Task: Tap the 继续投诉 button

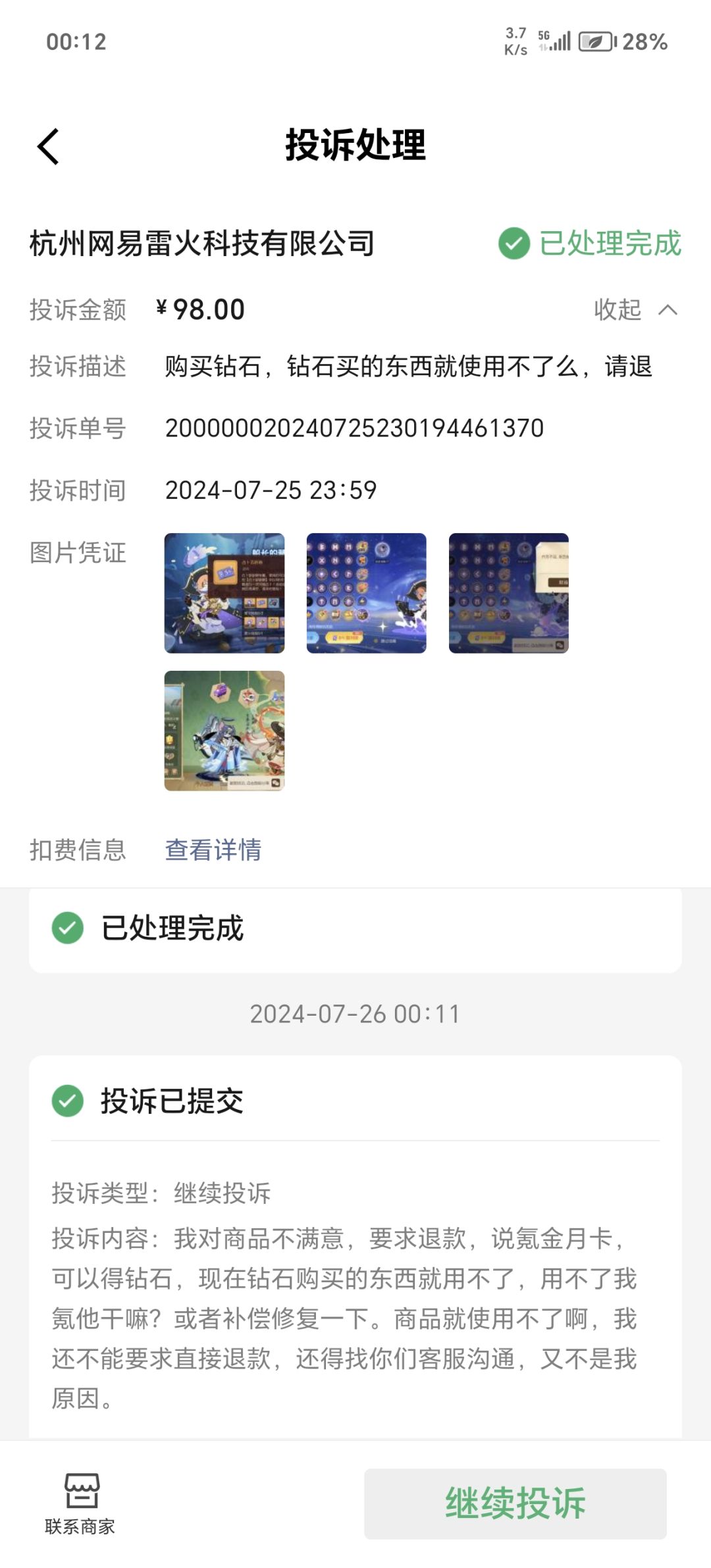Action: click(x=515, y=1503)
